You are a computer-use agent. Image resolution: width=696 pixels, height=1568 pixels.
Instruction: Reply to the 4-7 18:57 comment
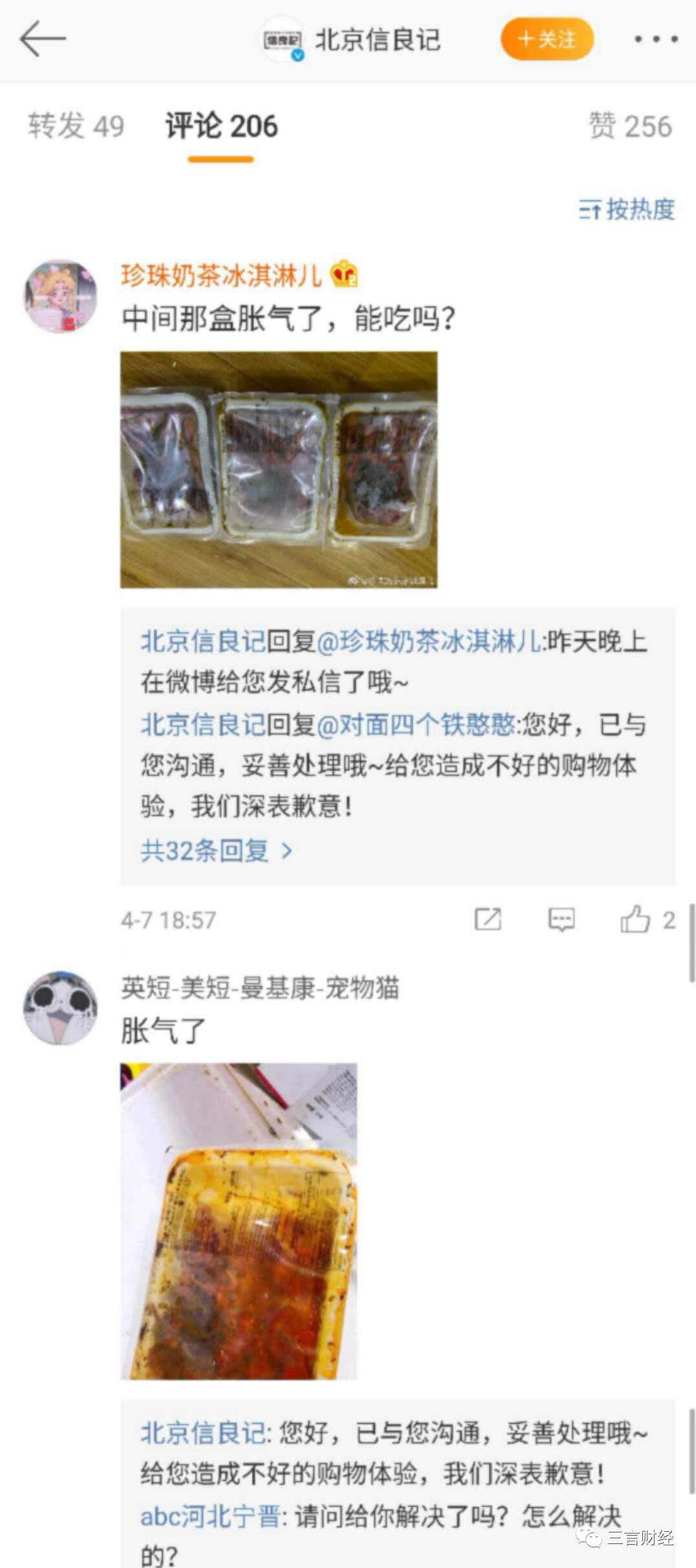click(x=561, y=919)
